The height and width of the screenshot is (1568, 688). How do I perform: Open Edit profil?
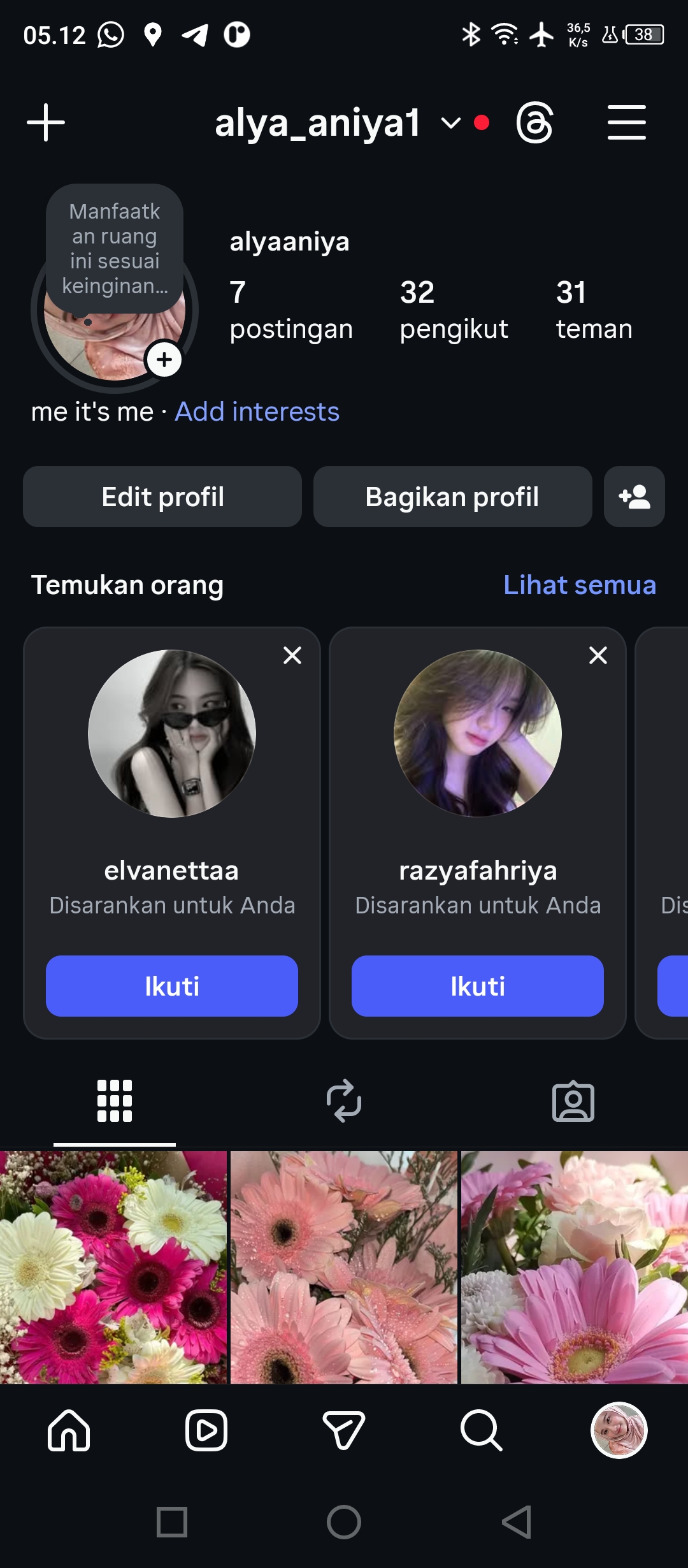162,497
